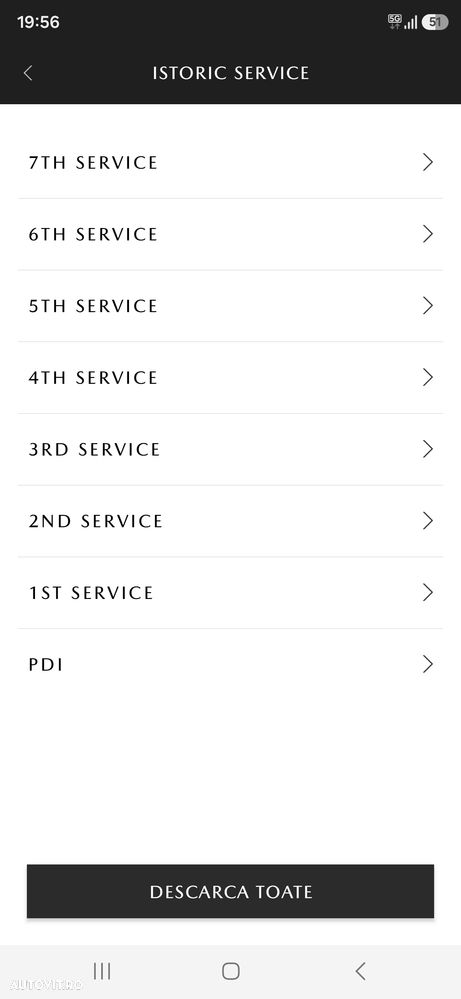The width and height of the screenshot is (461, 999).
Task: Tap the Descarca Toate button
Action: [x=230, y=891]
